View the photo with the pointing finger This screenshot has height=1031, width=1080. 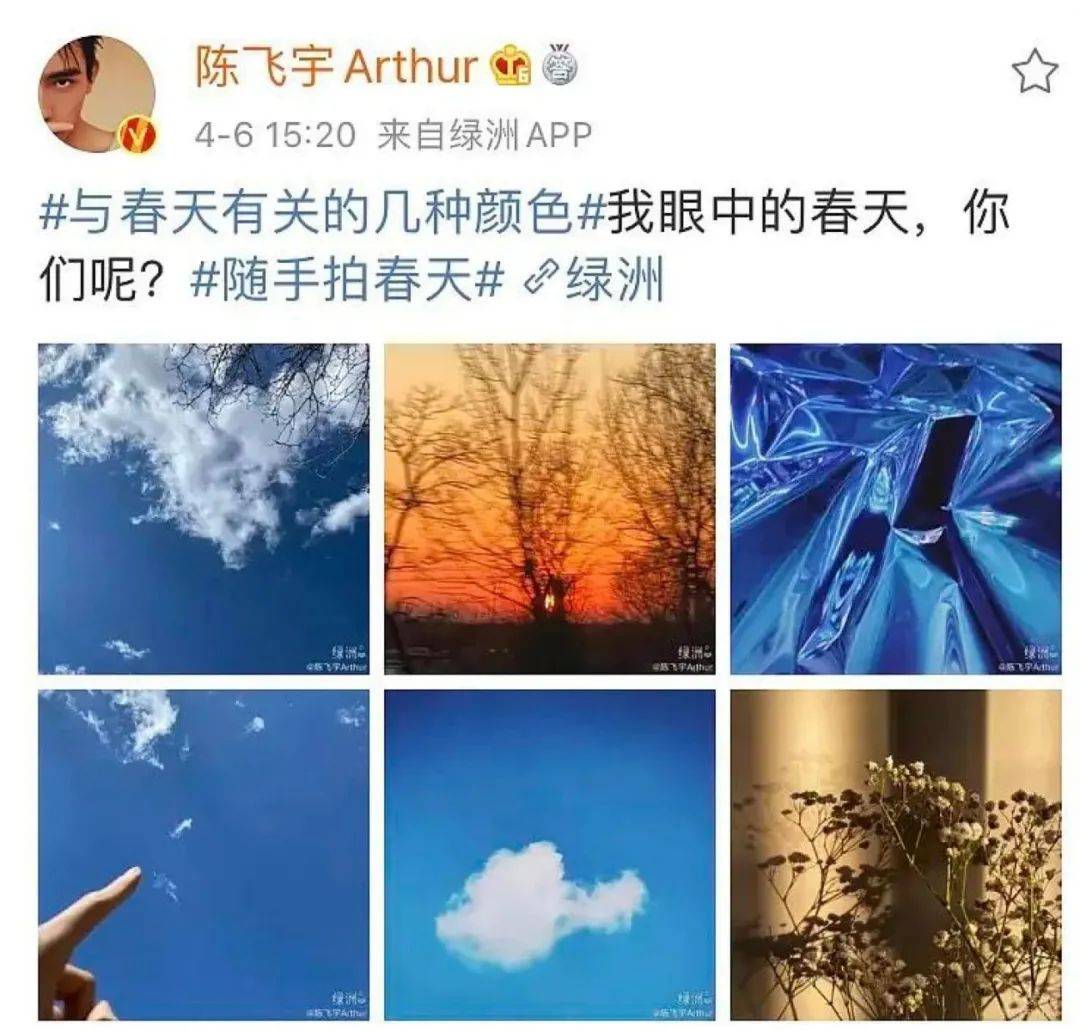point(203,854)
